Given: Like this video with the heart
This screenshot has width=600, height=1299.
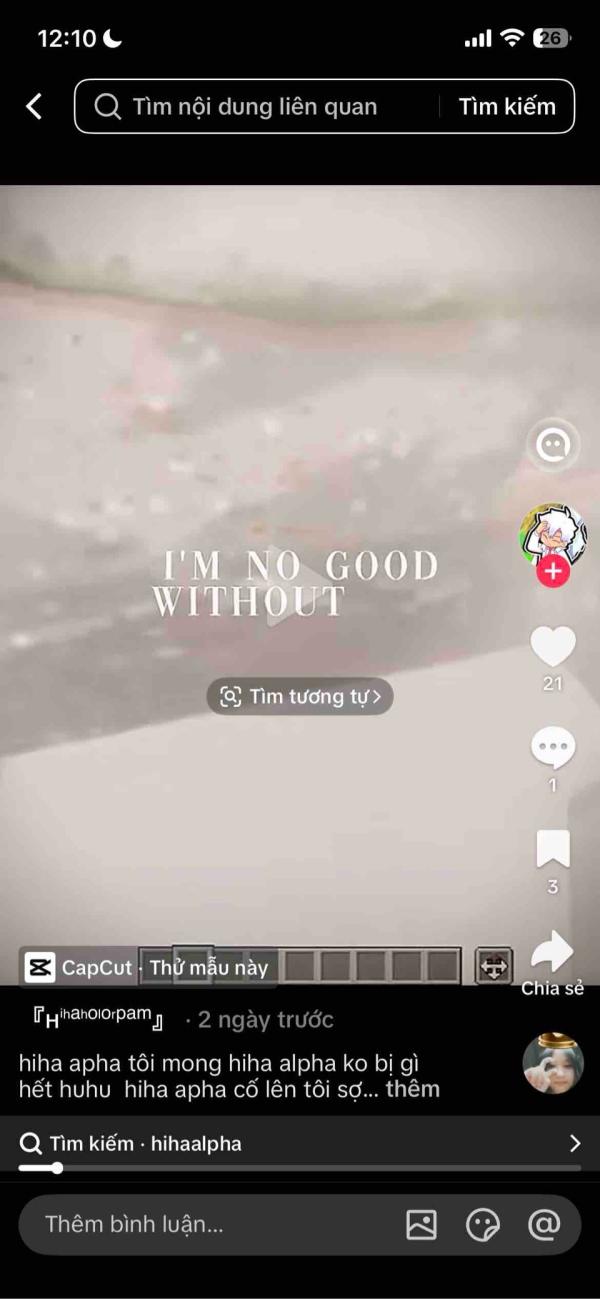Looking at the screenshot, I should tap(553, 647).
